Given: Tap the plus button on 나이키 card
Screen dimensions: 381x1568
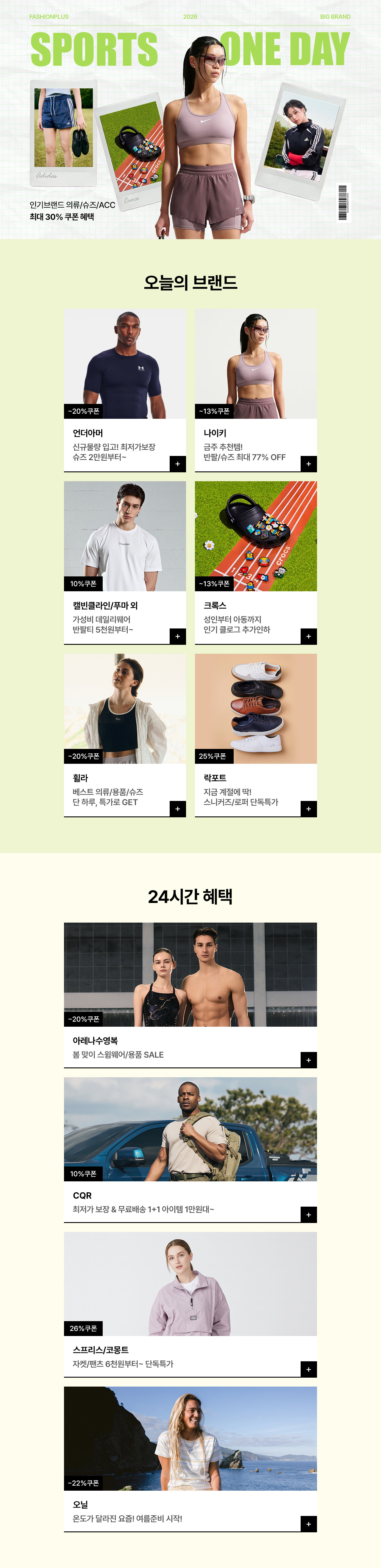Looking at the screenshot, I should tap(308, 464).
